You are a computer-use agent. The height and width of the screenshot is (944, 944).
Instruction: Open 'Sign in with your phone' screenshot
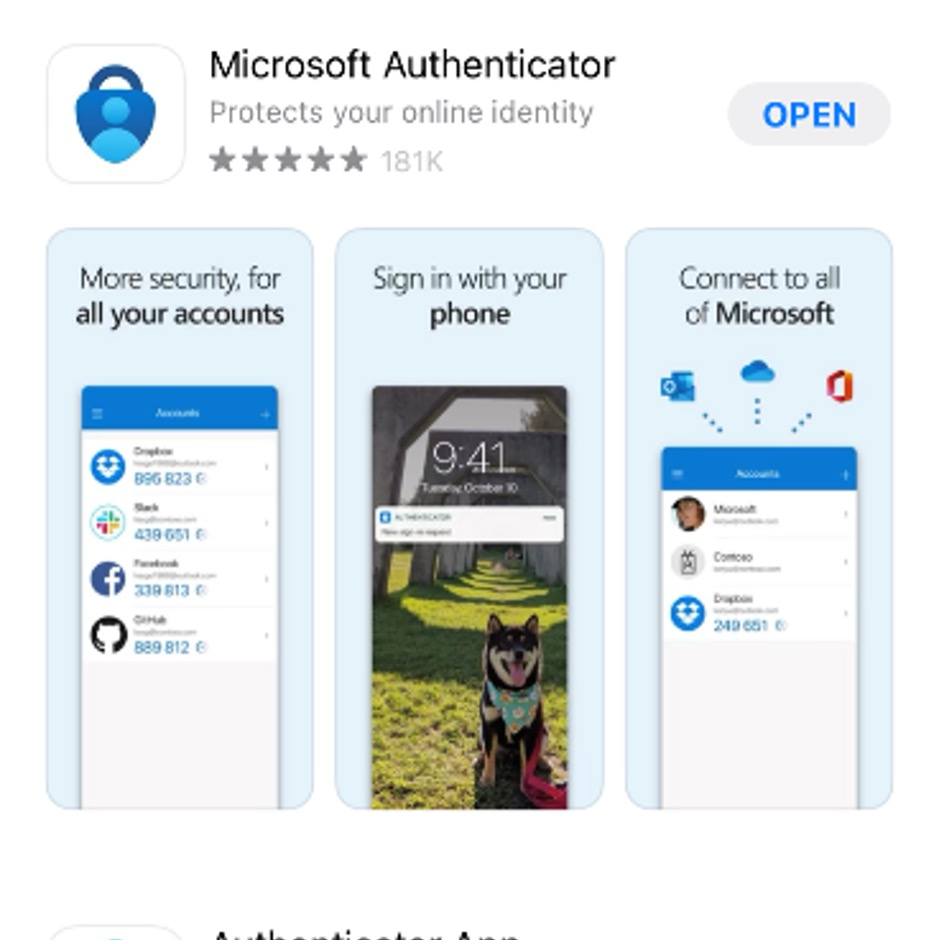click(x=469, y=518)
